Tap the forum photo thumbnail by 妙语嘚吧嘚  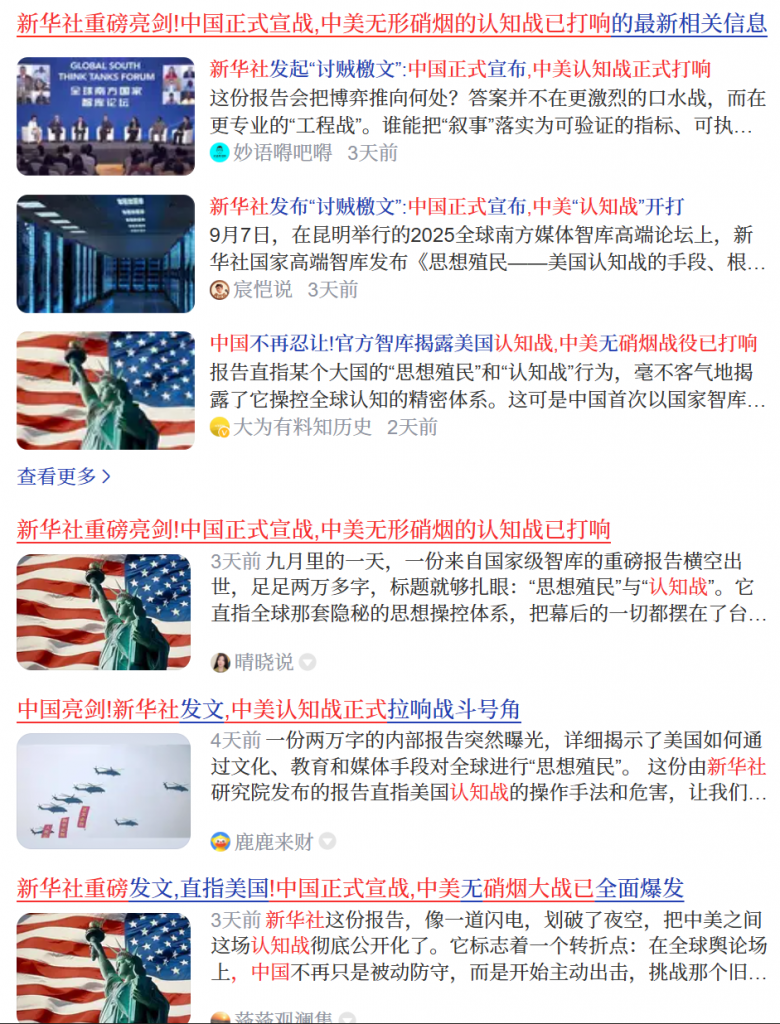click(106, 116)
